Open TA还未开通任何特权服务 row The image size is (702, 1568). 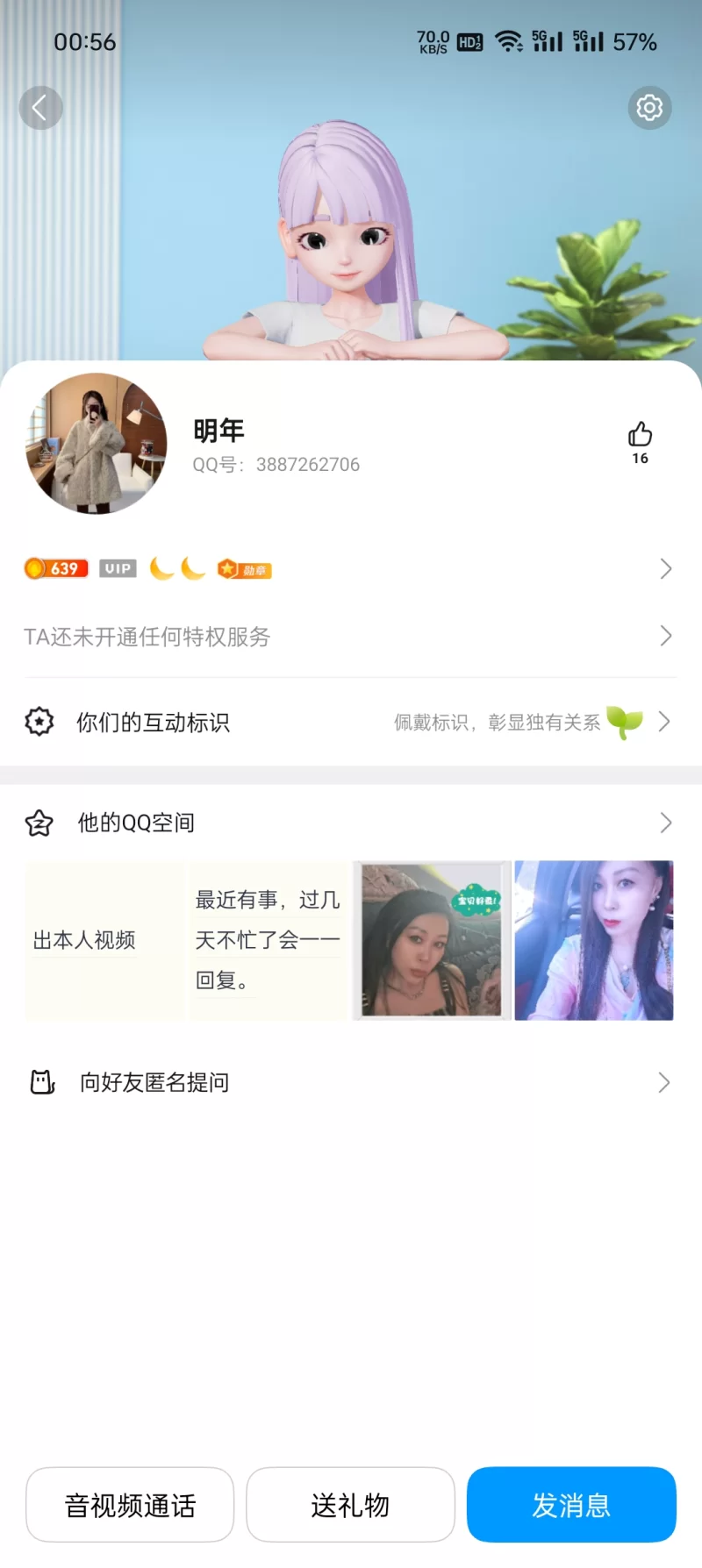(x=349, y=636)
